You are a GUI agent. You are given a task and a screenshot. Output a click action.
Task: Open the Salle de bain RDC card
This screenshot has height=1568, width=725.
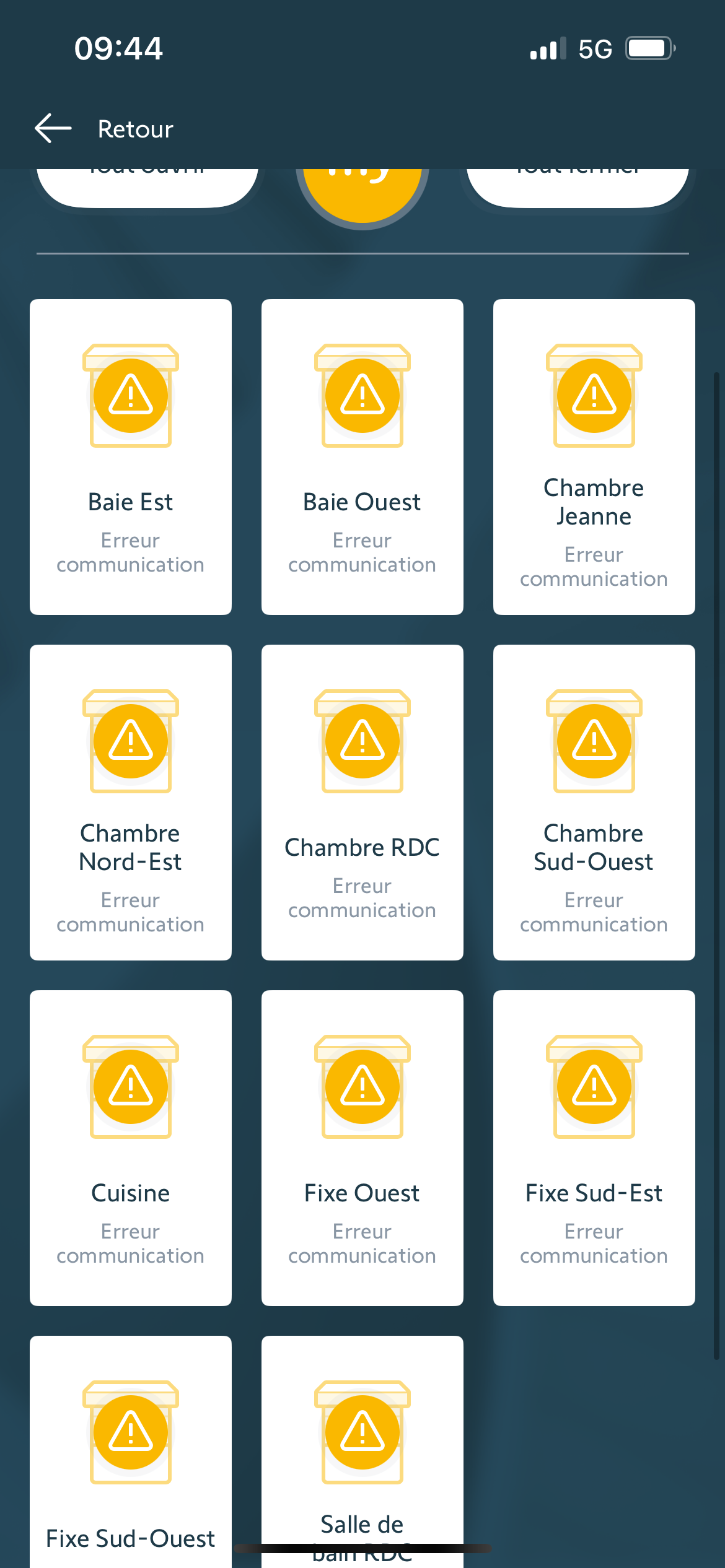pyautogui.click(x=362, y=1455)
